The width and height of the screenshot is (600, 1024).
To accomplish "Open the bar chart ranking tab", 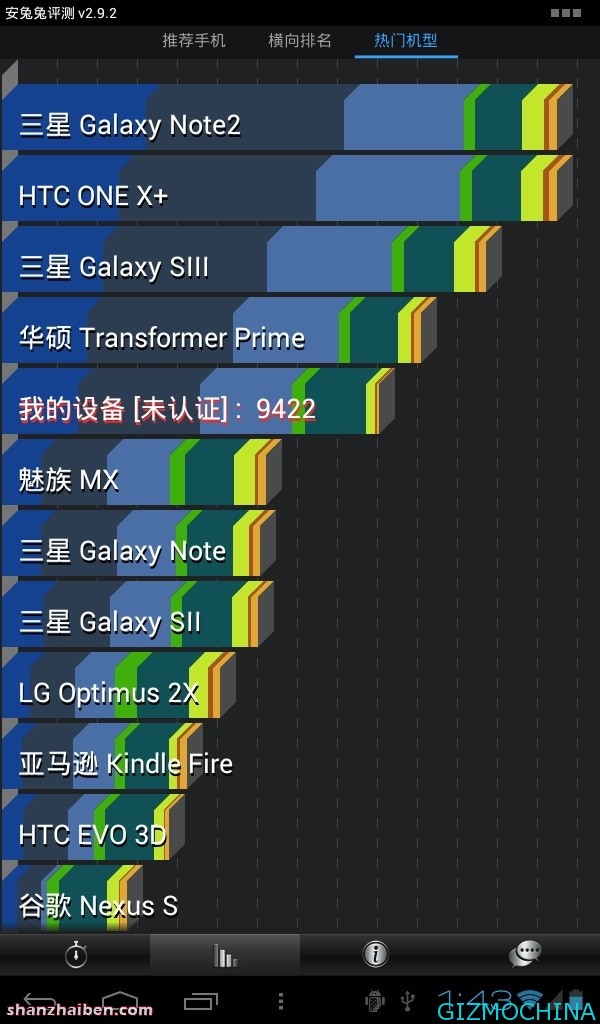I will (x=225, y=954).
